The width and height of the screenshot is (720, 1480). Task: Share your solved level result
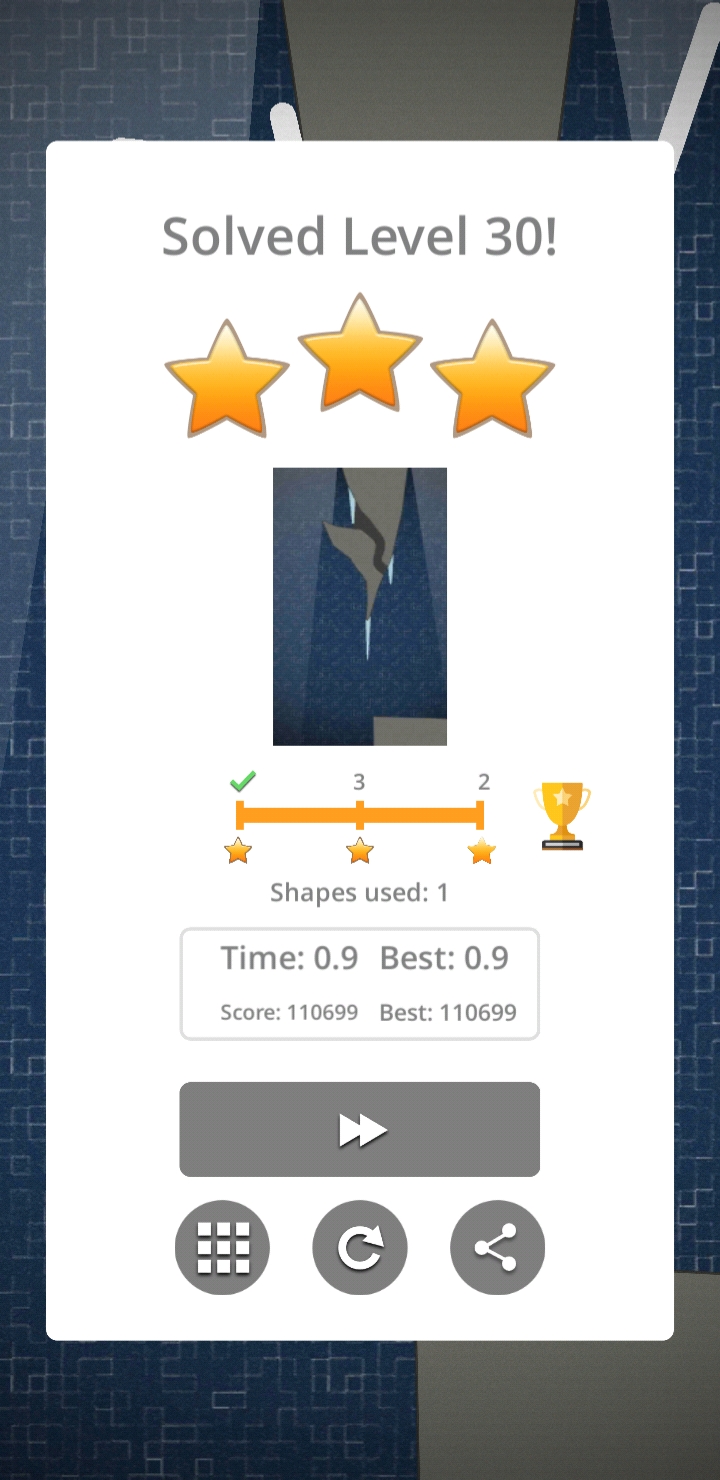[497, 1247]
